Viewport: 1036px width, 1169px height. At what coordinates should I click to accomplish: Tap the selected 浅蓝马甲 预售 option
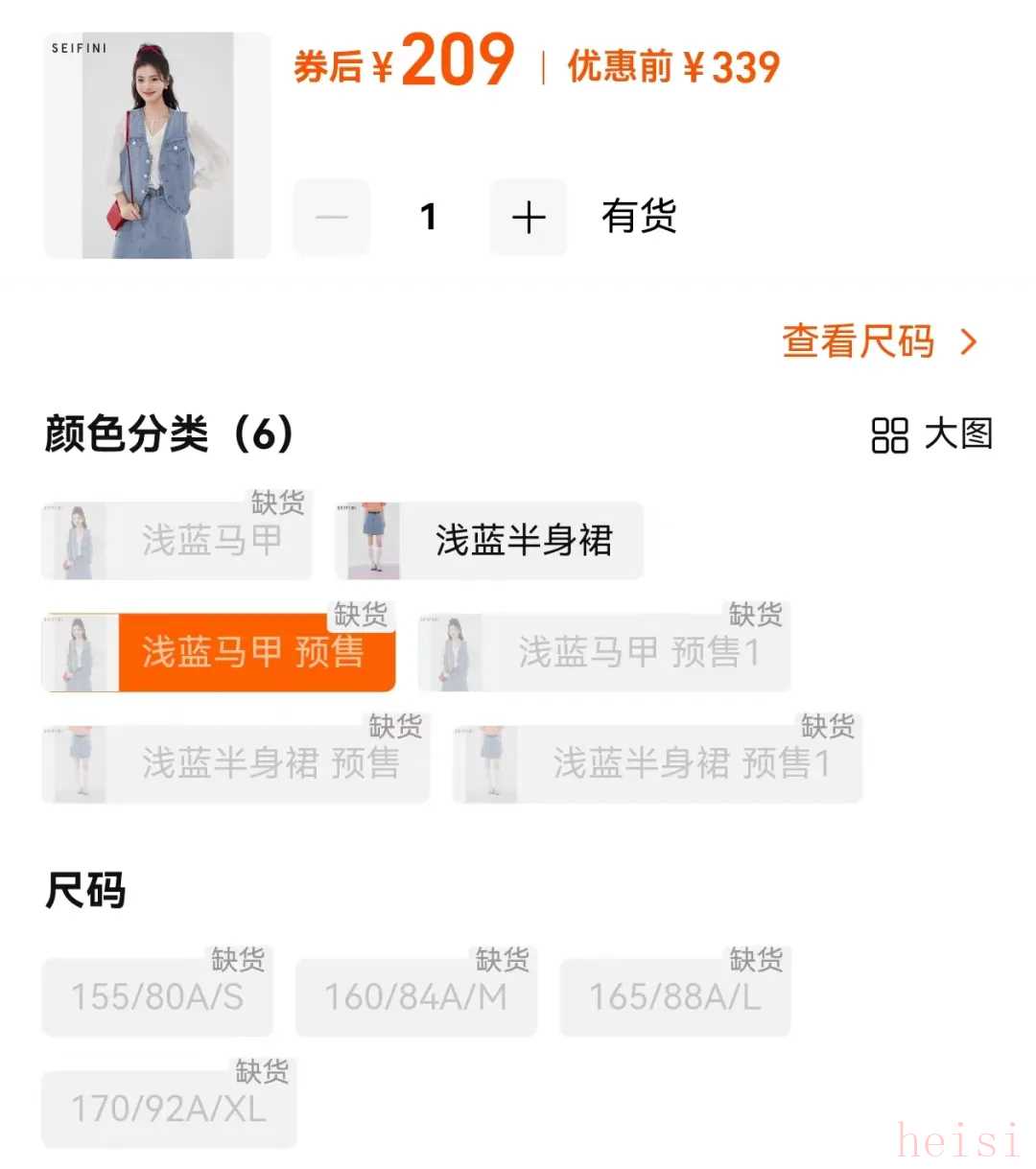[x=219, y=653]
